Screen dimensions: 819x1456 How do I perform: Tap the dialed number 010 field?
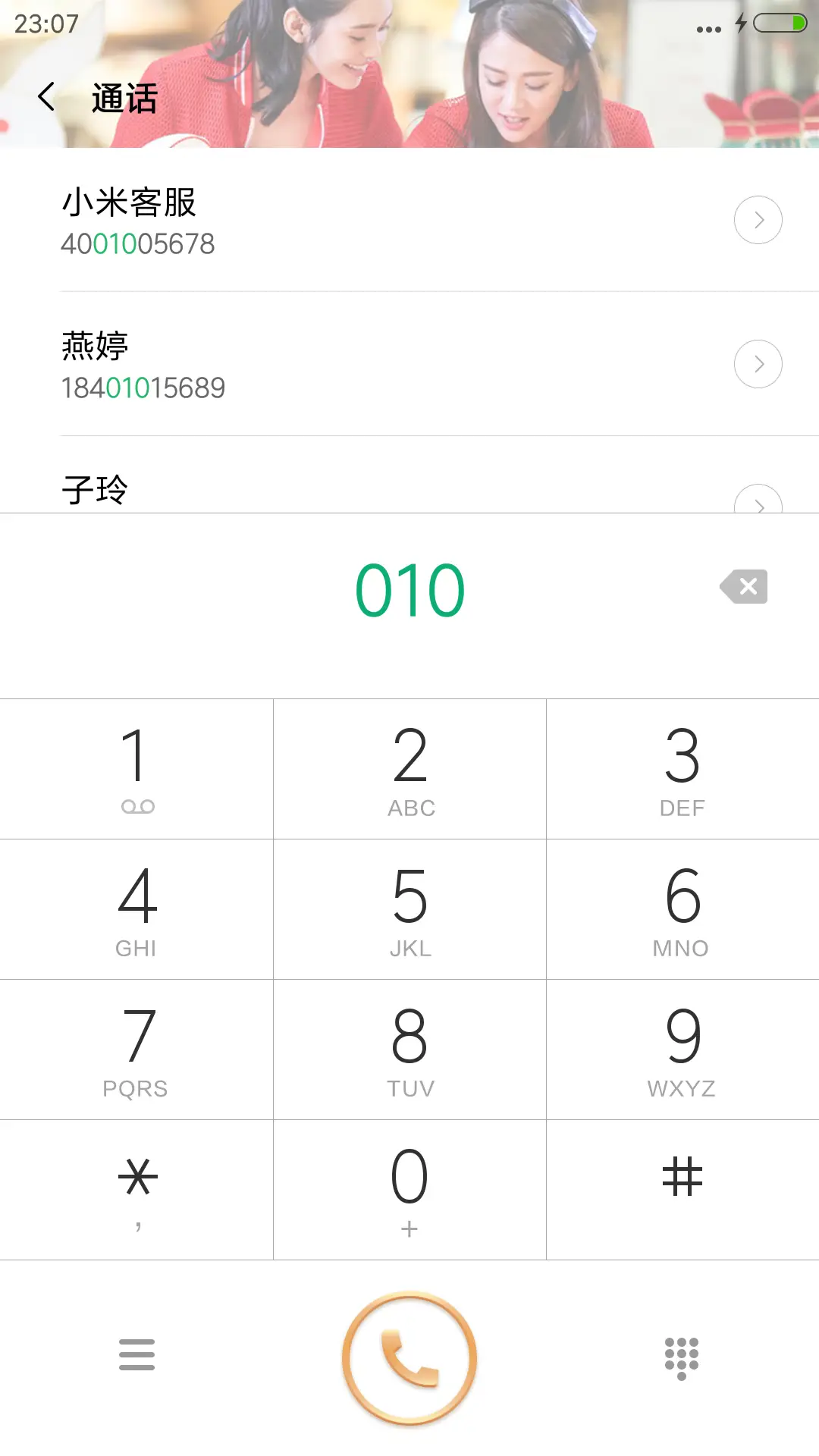[x=409, y=586]
